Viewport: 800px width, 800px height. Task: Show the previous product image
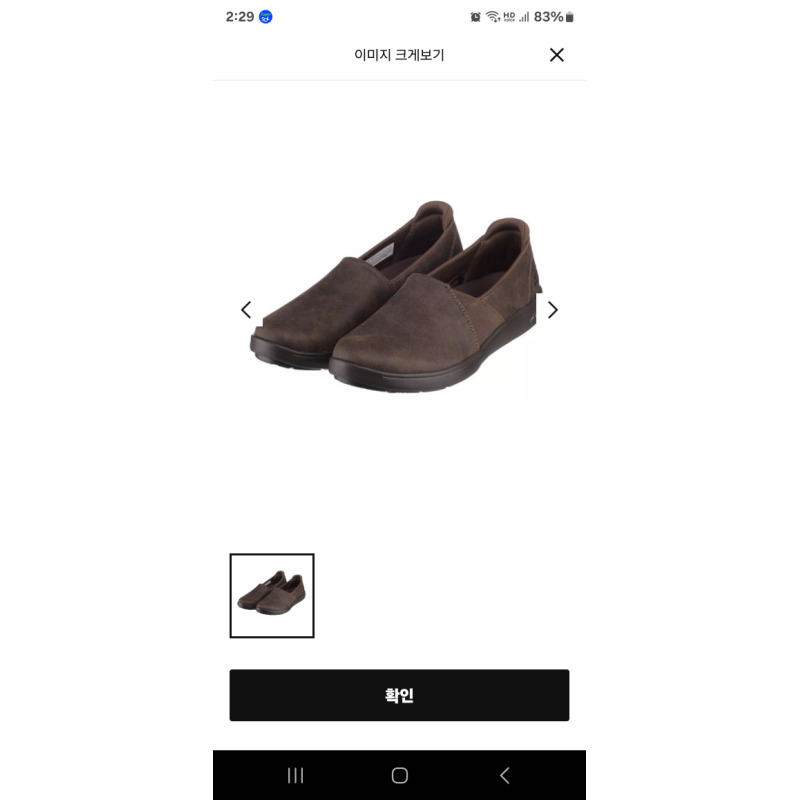click(x=246, y=310)
